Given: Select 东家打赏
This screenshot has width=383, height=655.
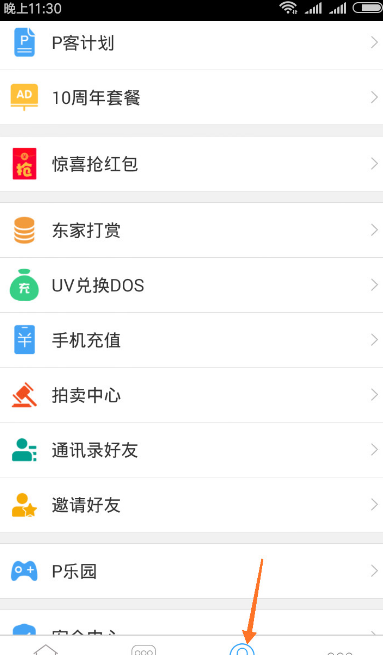Looking at the screenshot, I should click(x=191, y=230).
